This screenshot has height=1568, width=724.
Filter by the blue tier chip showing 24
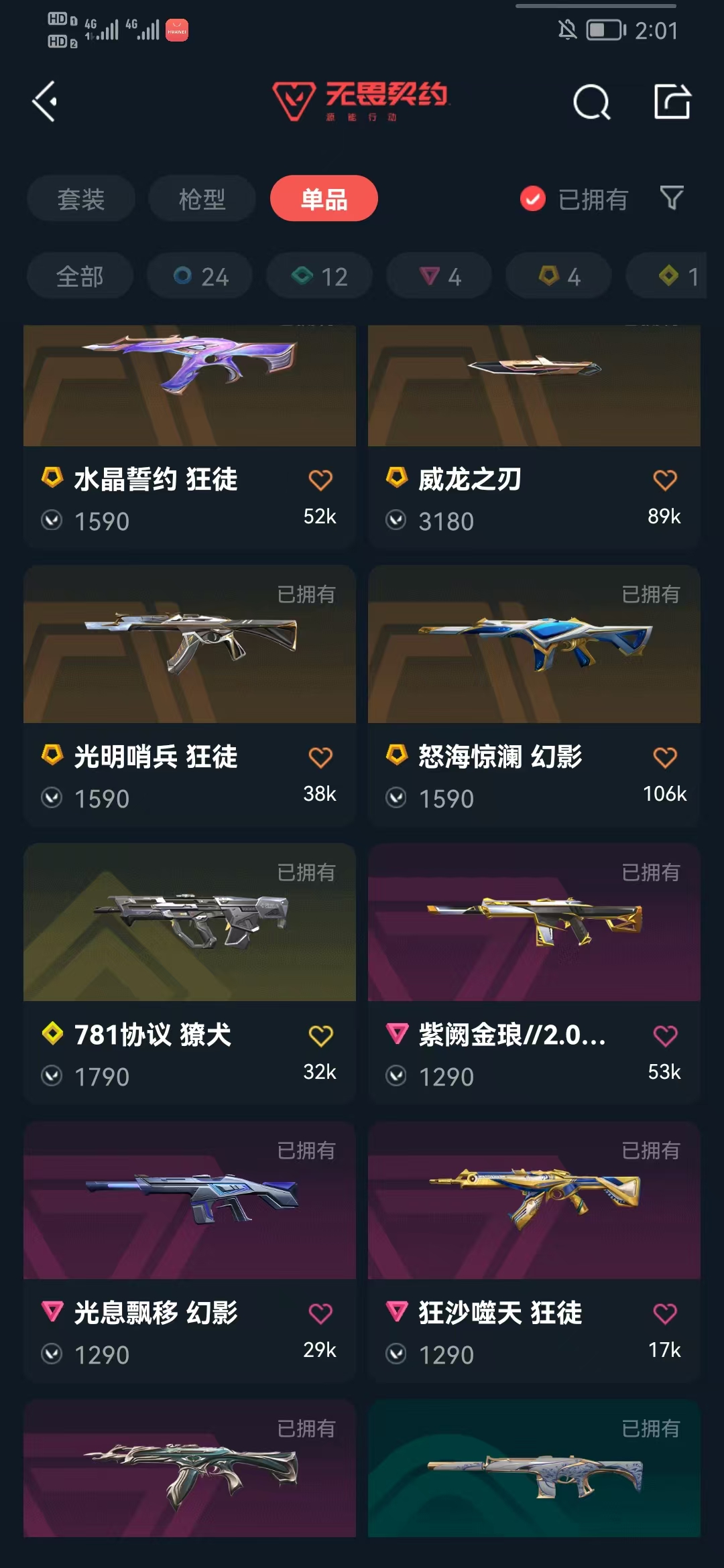click(200, 276)
